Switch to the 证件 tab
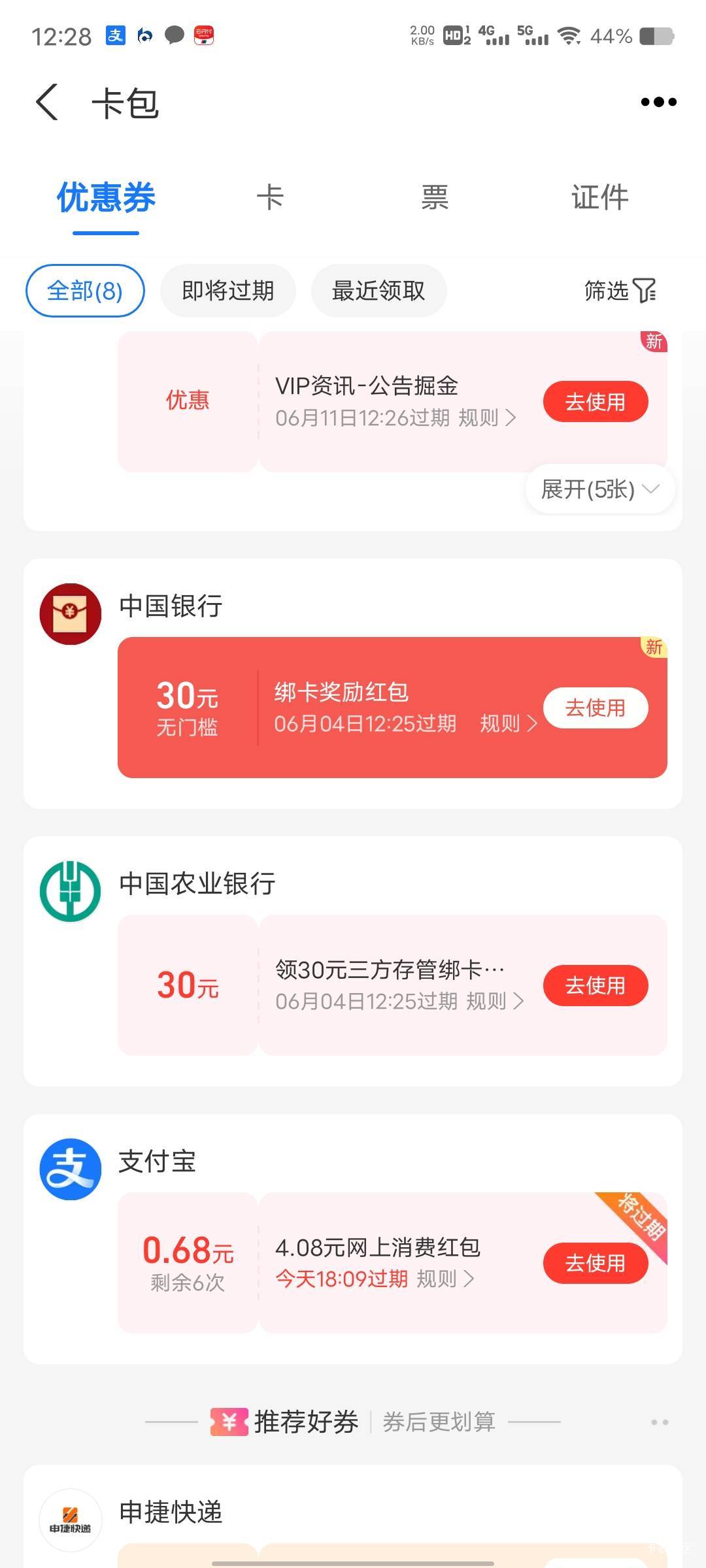This screenshot has width=706, height=1568. [x=599, y=197]
